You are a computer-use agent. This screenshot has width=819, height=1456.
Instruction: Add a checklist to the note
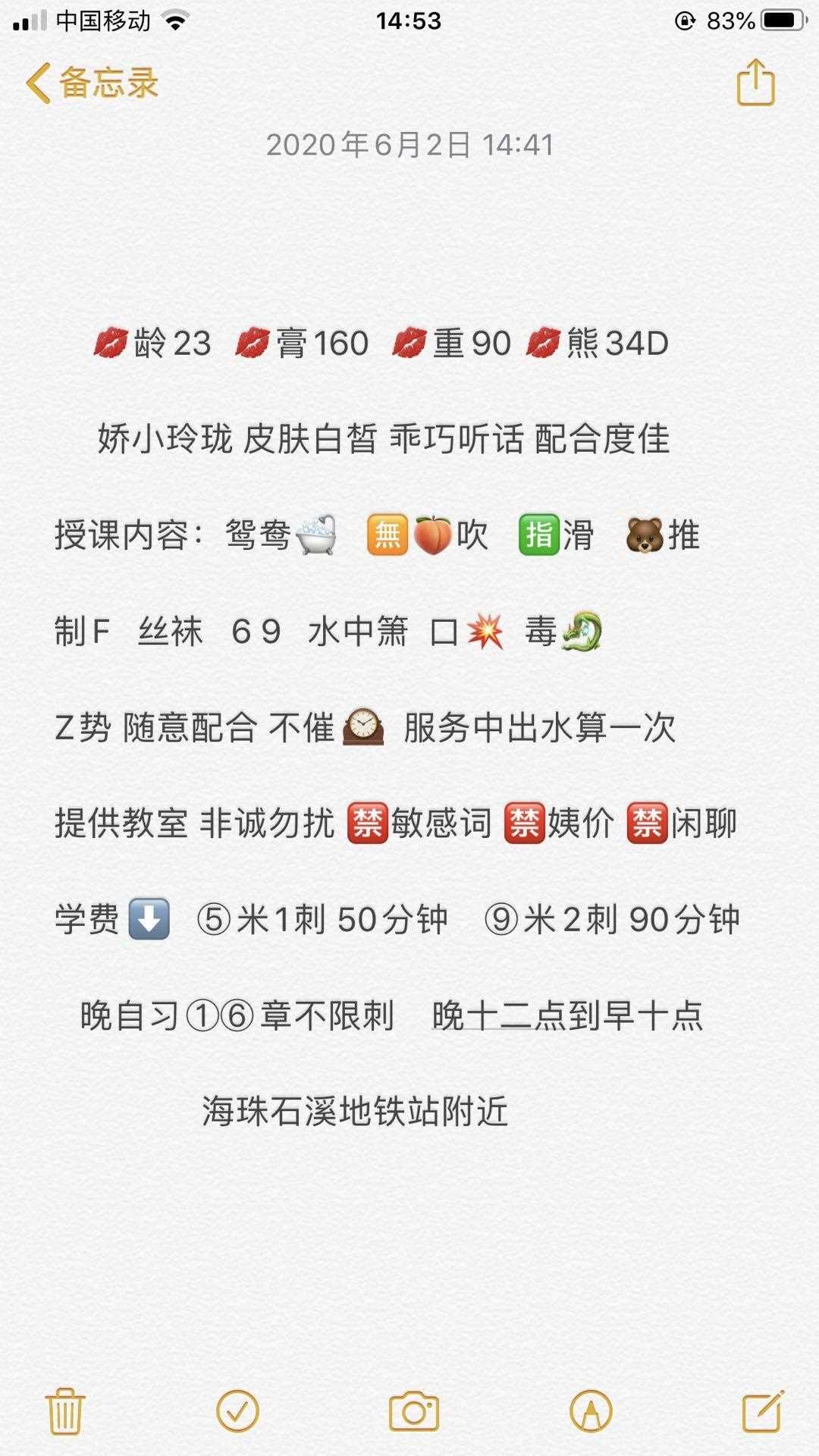pyautogui.click(x=237, y=1411)
